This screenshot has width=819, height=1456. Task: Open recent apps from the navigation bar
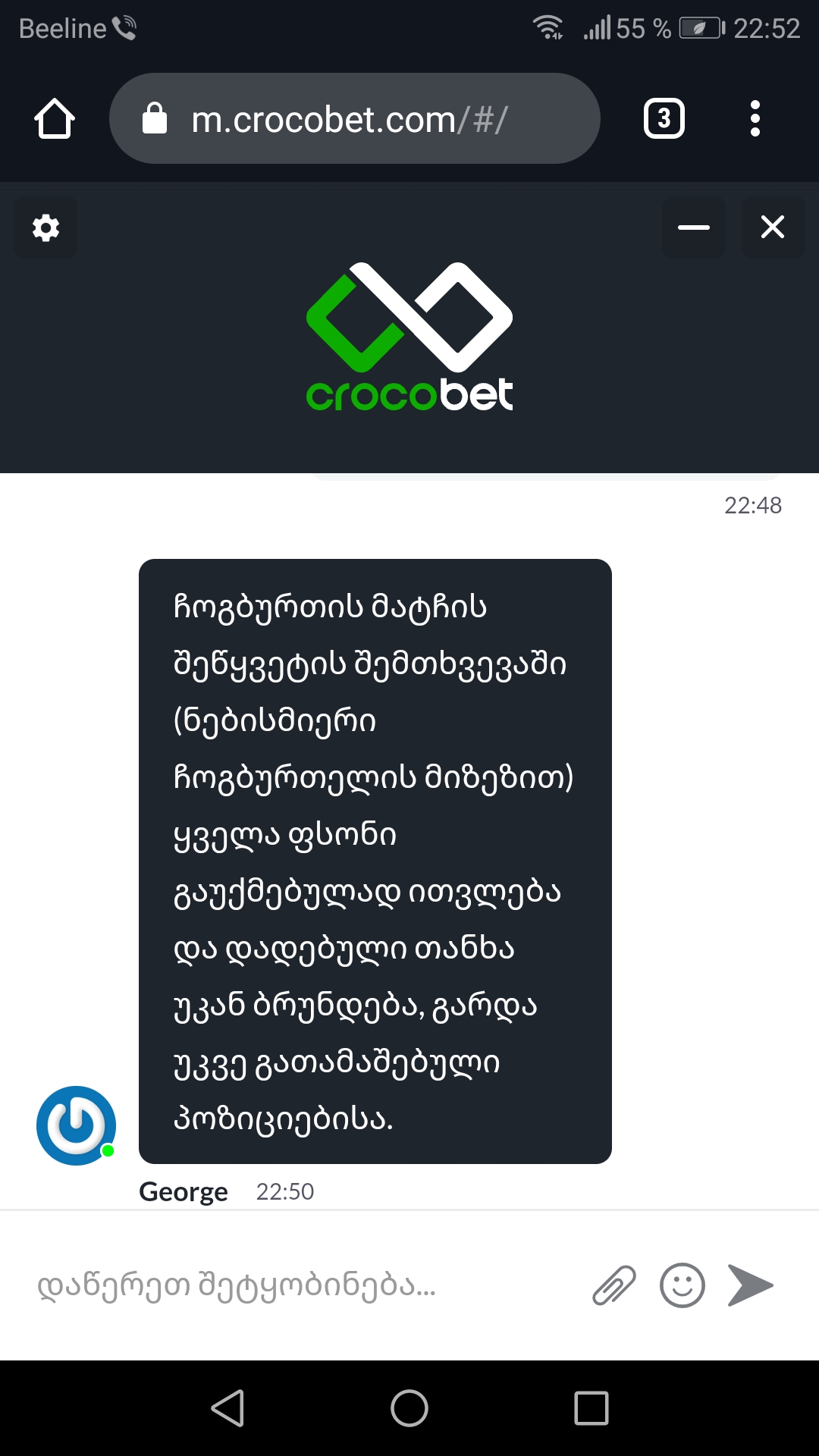coord(591,1408)
